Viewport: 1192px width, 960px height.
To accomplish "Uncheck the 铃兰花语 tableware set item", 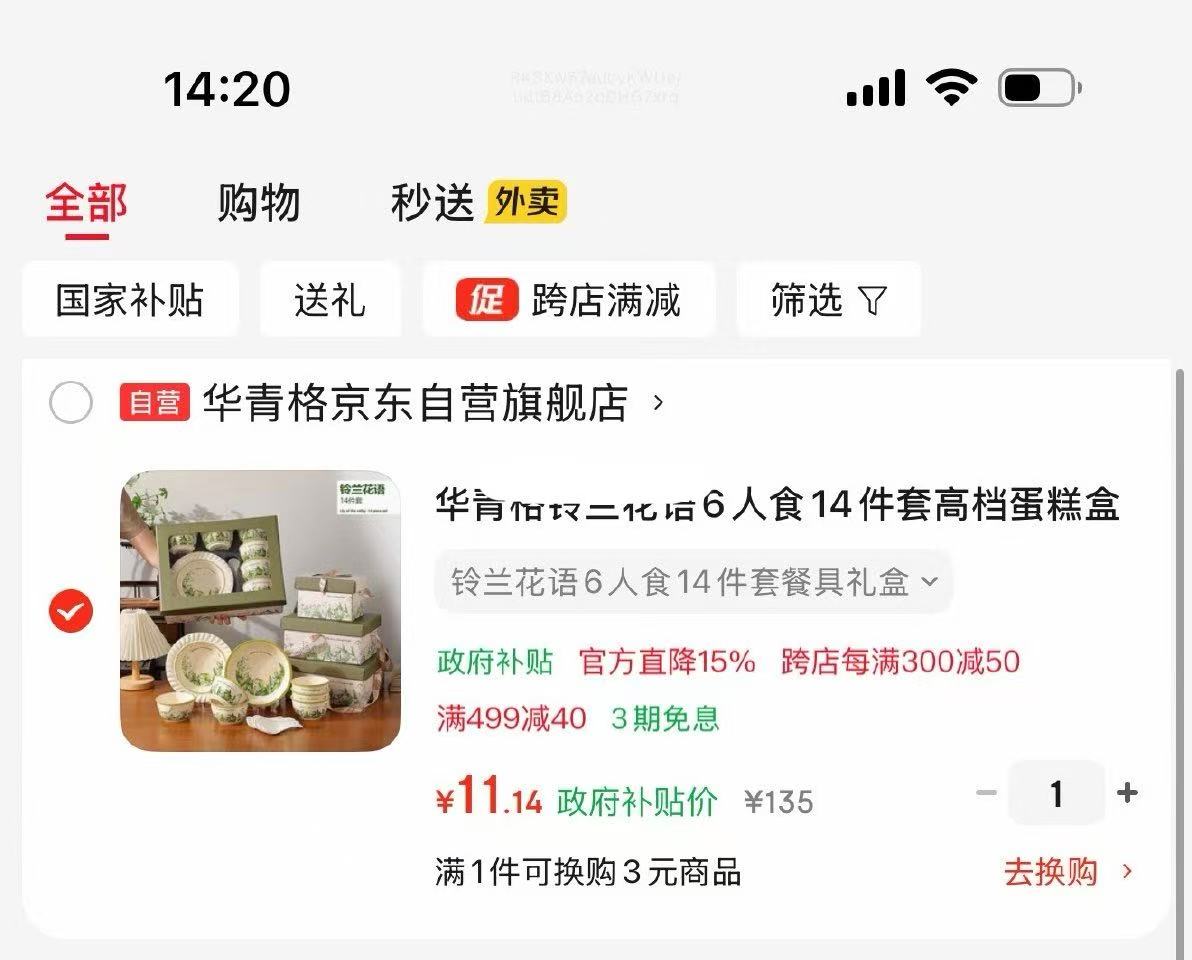I will 71,611.
